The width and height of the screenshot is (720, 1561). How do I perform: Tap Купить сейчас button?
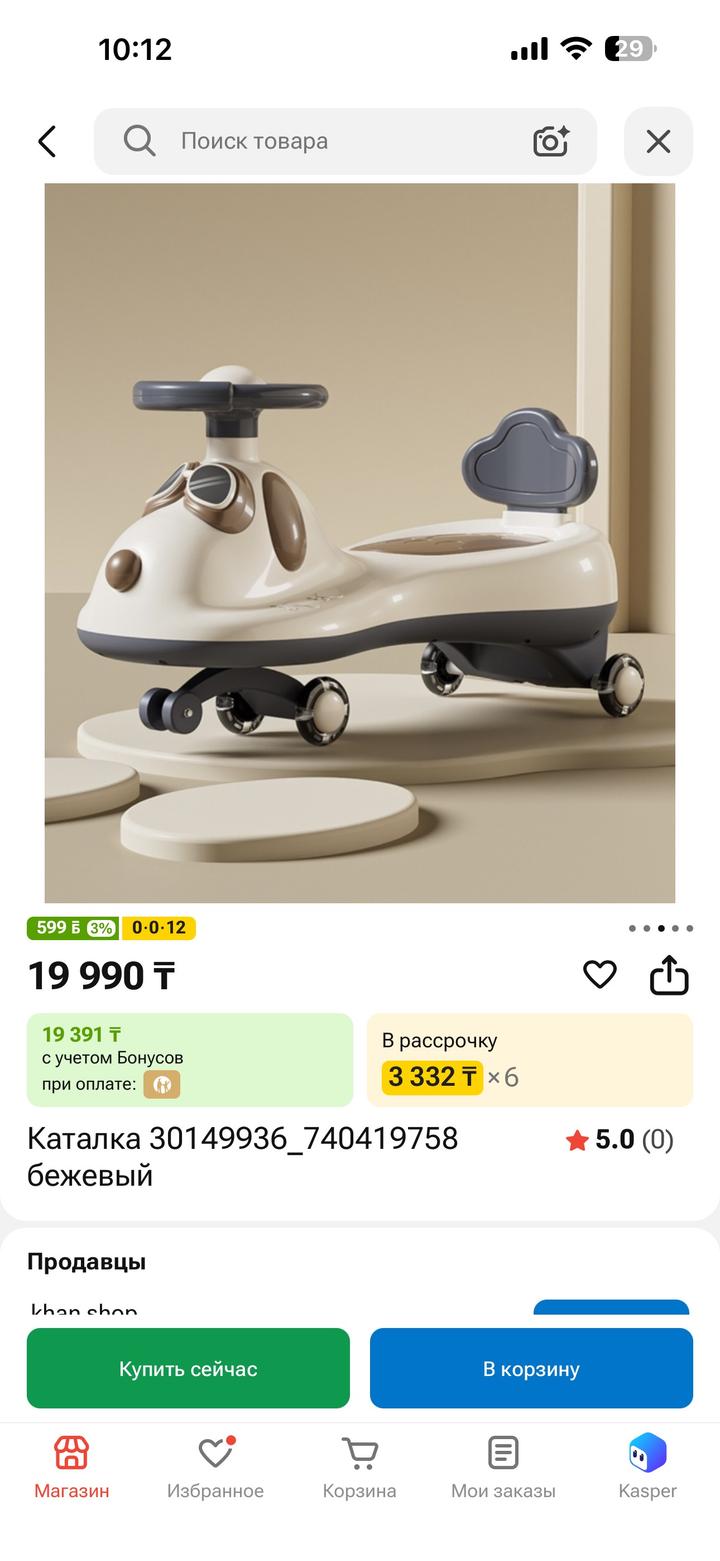[188, 1368]
